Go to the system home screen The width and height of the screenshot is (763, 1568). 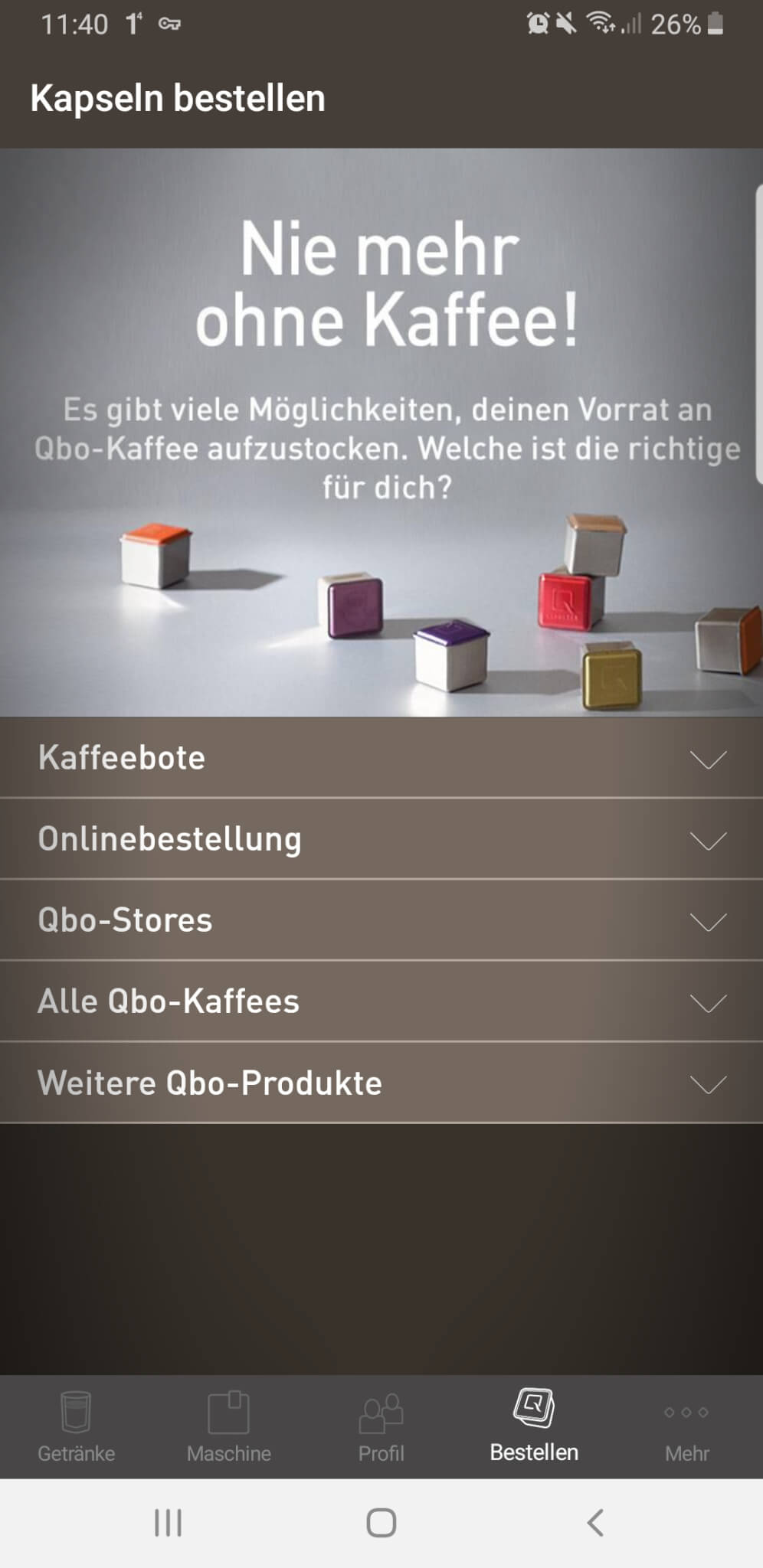381,1523
